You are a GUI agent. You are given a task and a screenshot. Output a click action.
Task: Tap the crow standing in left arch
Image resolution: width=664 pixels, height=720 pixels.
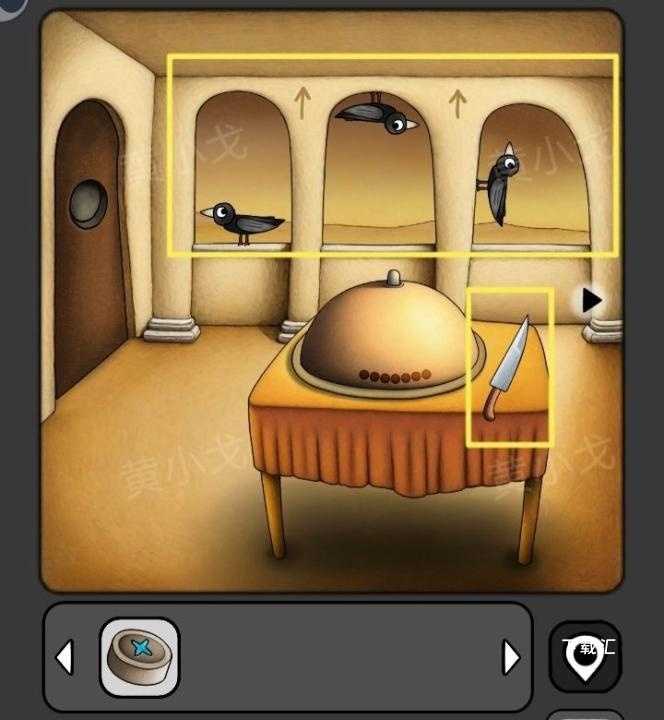(239, 220)
